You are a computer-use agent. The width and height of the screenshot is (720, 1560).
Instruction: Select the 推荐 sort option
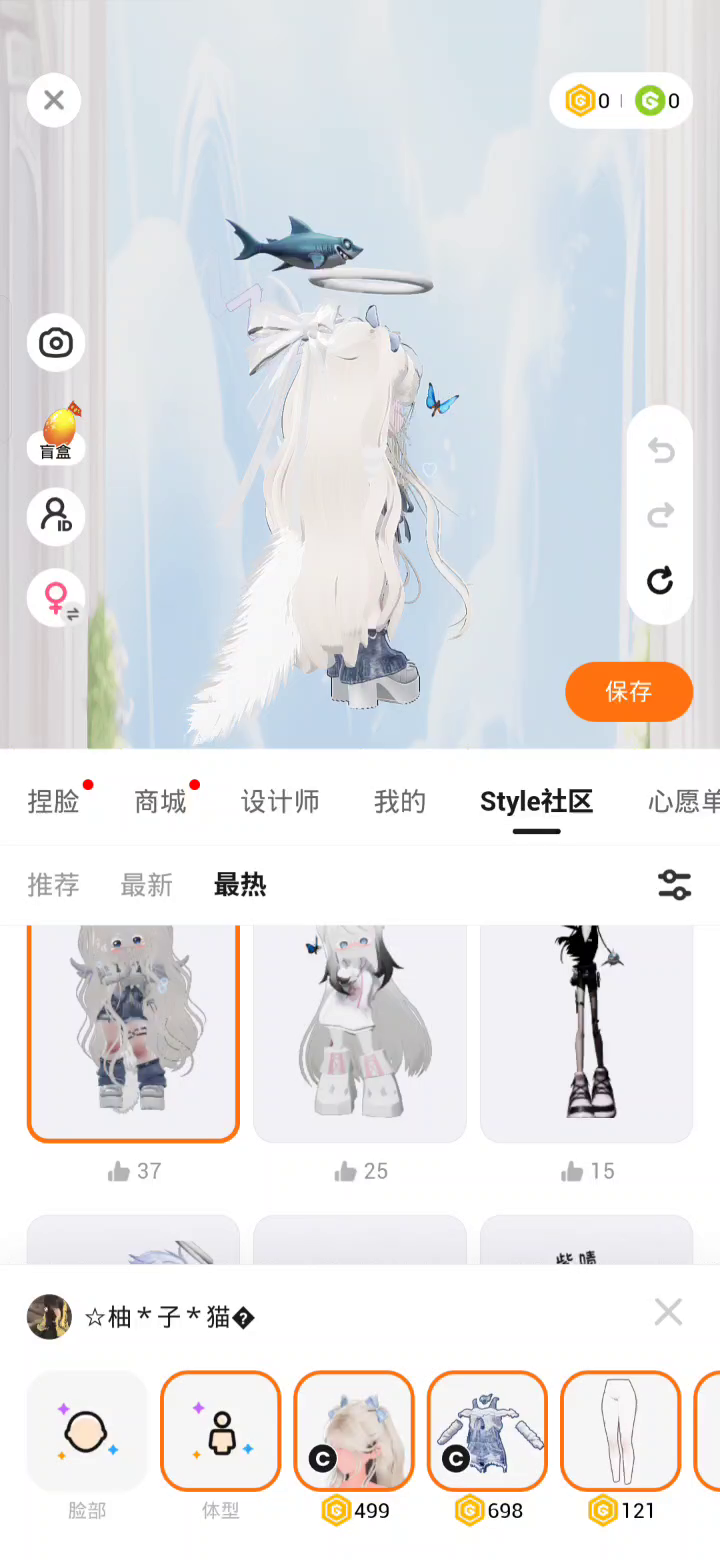(53, 885)
